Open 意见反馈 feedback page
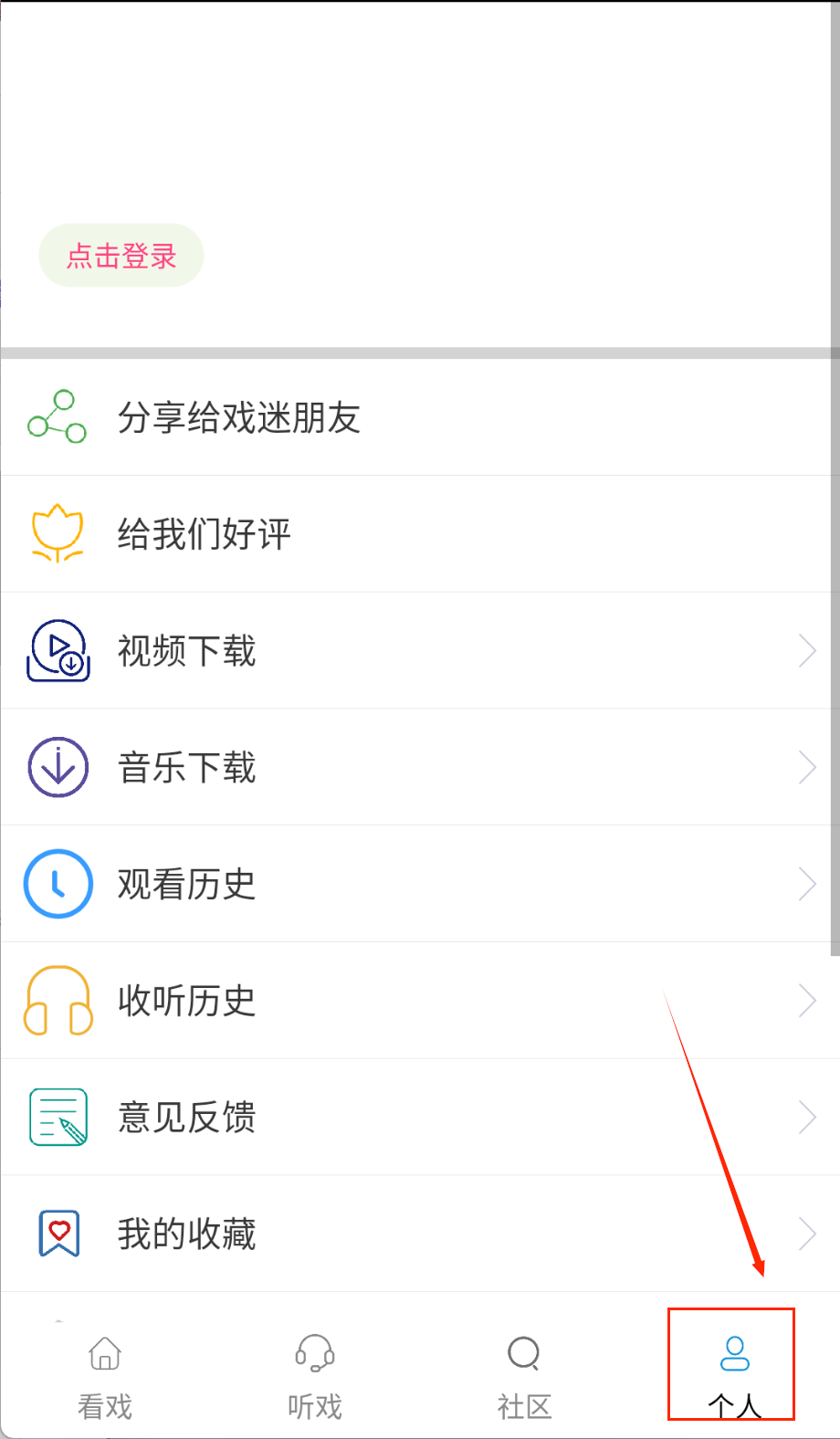The image size is (840, 1439). 187,1117
